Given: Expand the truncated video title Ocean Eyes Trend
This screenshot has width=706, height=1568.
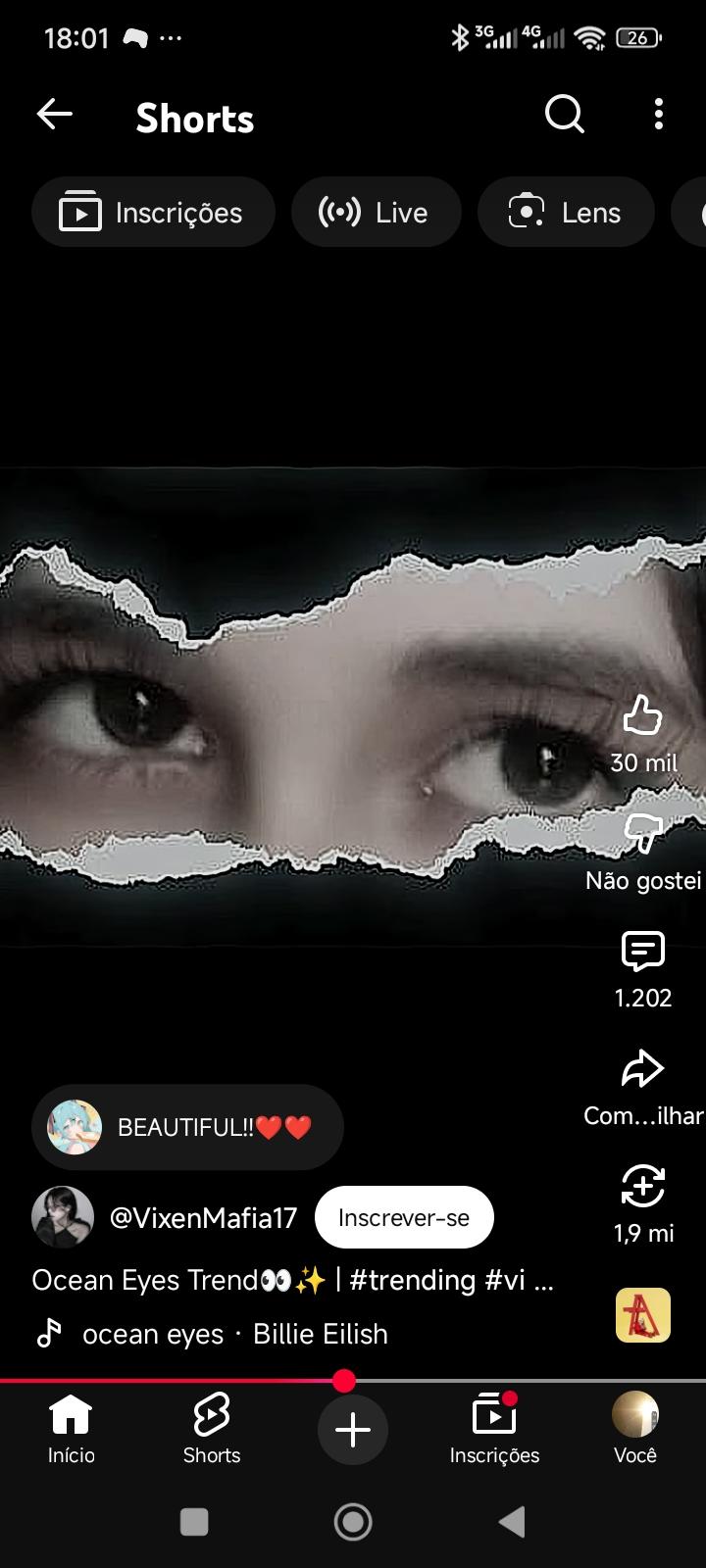Looking at the screenshot, I should click(291, 1280).
